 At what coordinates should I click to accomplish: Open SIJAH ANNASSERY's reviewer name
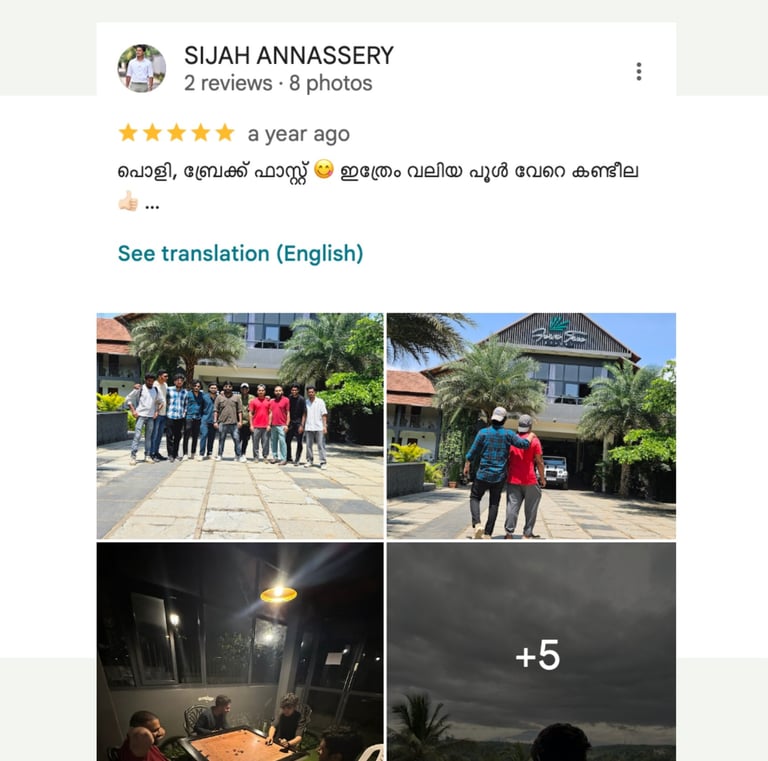(288, 55)
